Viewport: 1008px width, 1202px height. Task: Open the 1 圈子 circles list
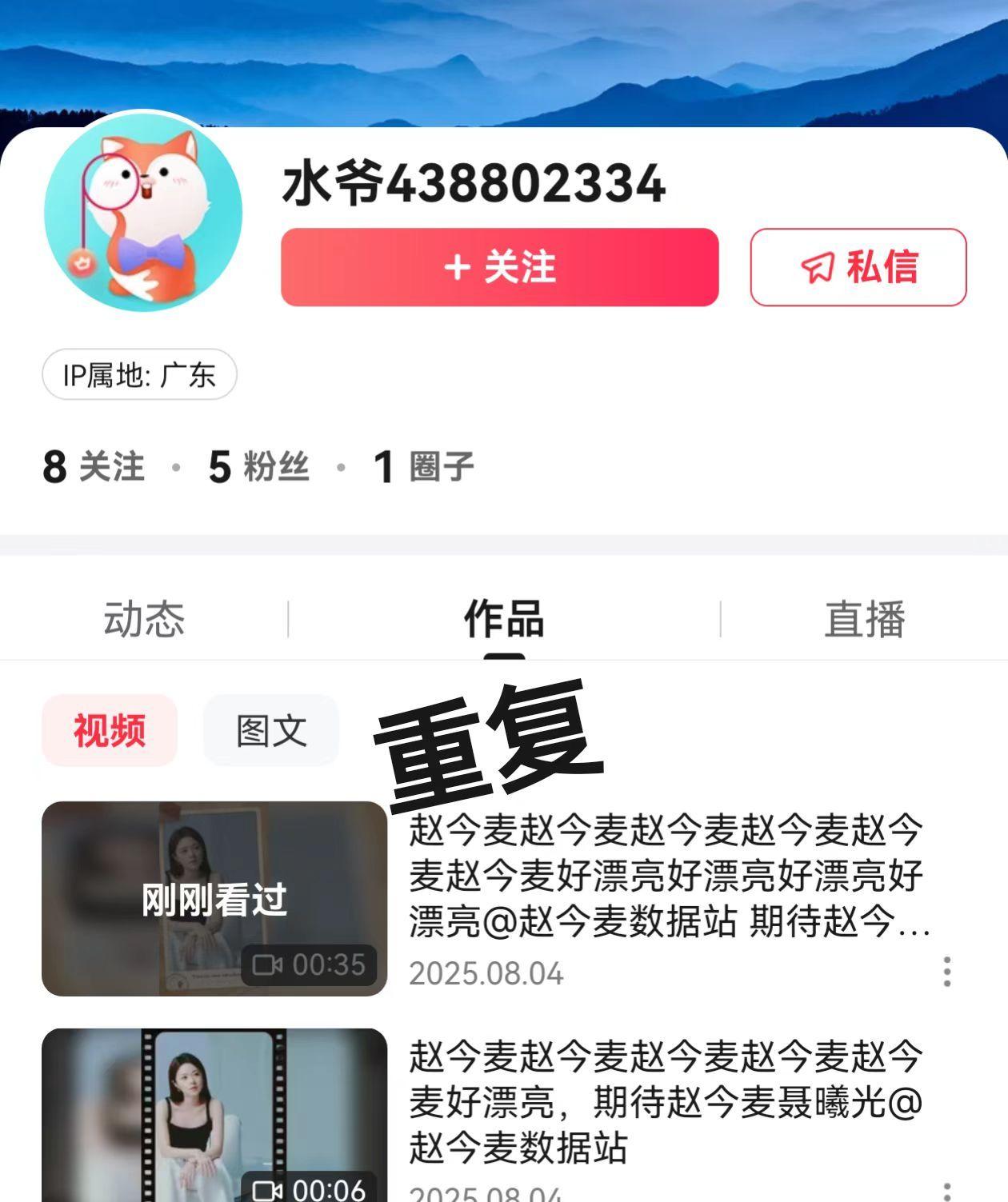[x=424, y=466]
